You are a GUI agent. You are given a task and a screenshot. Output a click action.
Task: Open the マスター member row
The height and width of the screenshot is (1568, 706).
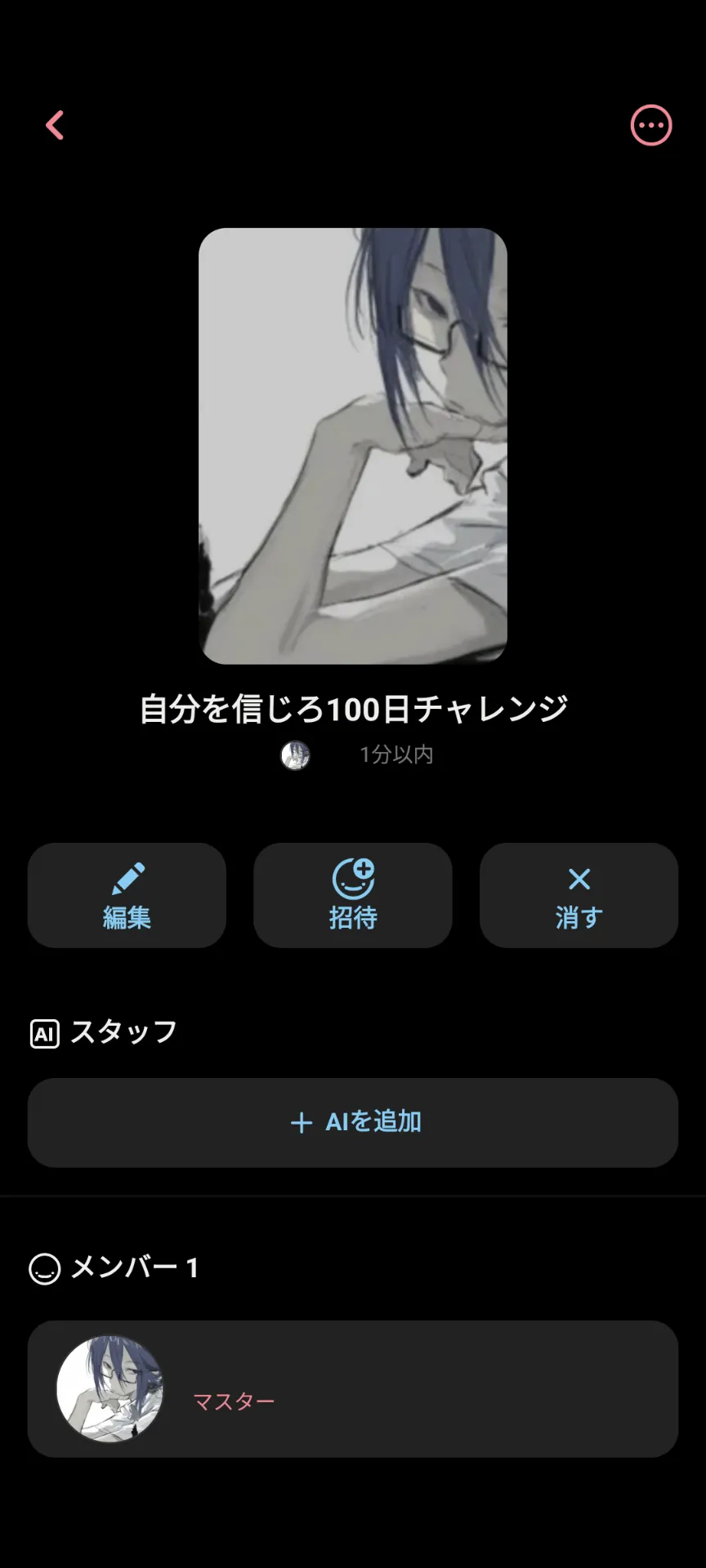[353, 1389]
